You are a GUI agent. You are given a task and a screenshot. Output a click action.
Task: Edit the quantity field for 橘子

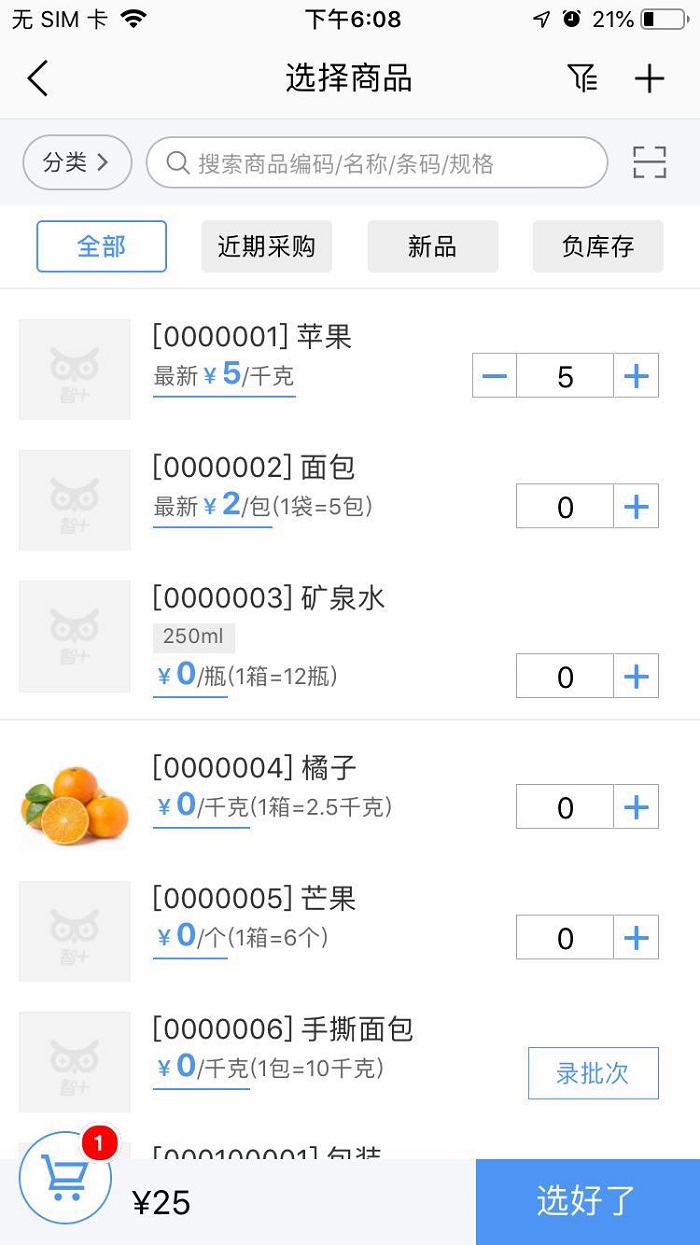(x=565, y=807)
